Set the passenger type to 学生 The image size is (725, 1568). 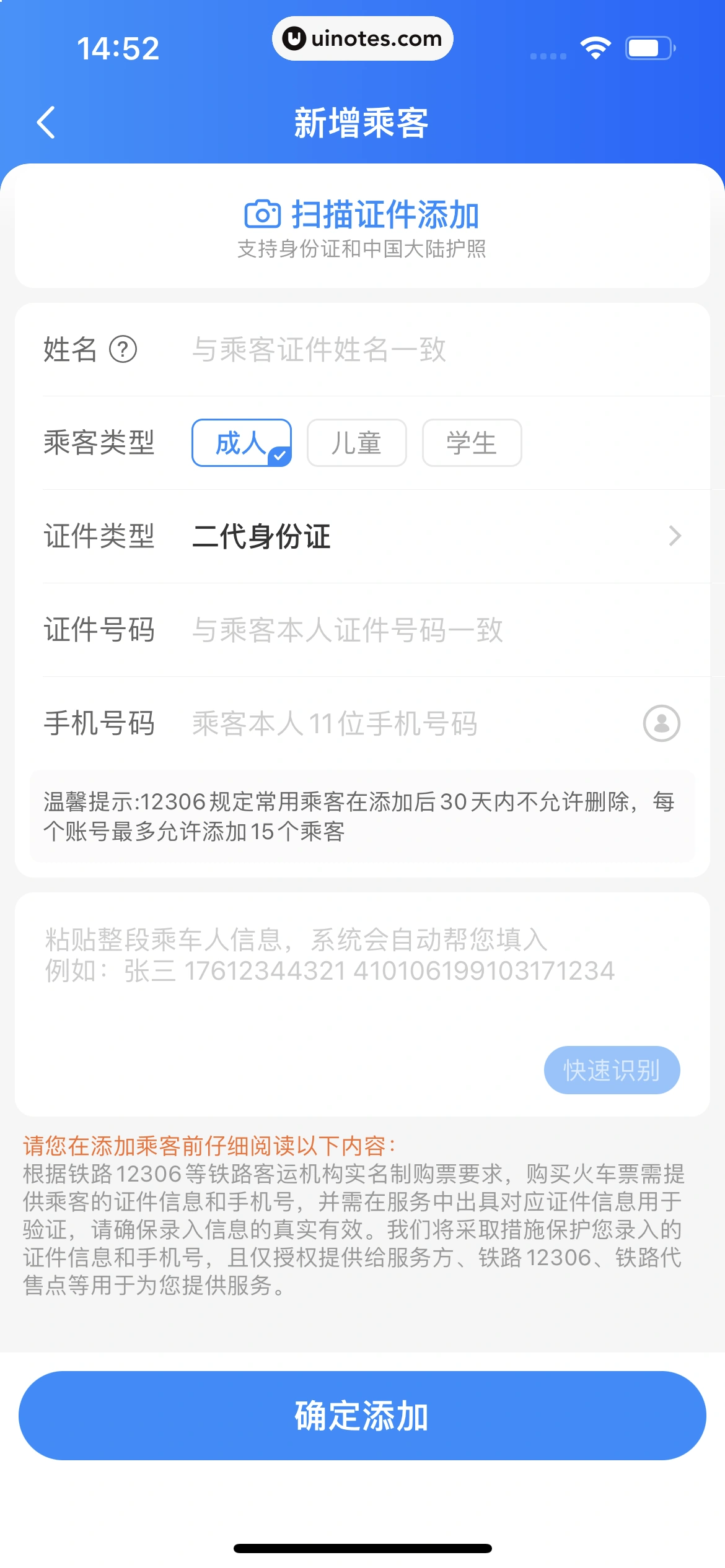tap(472, 443)
